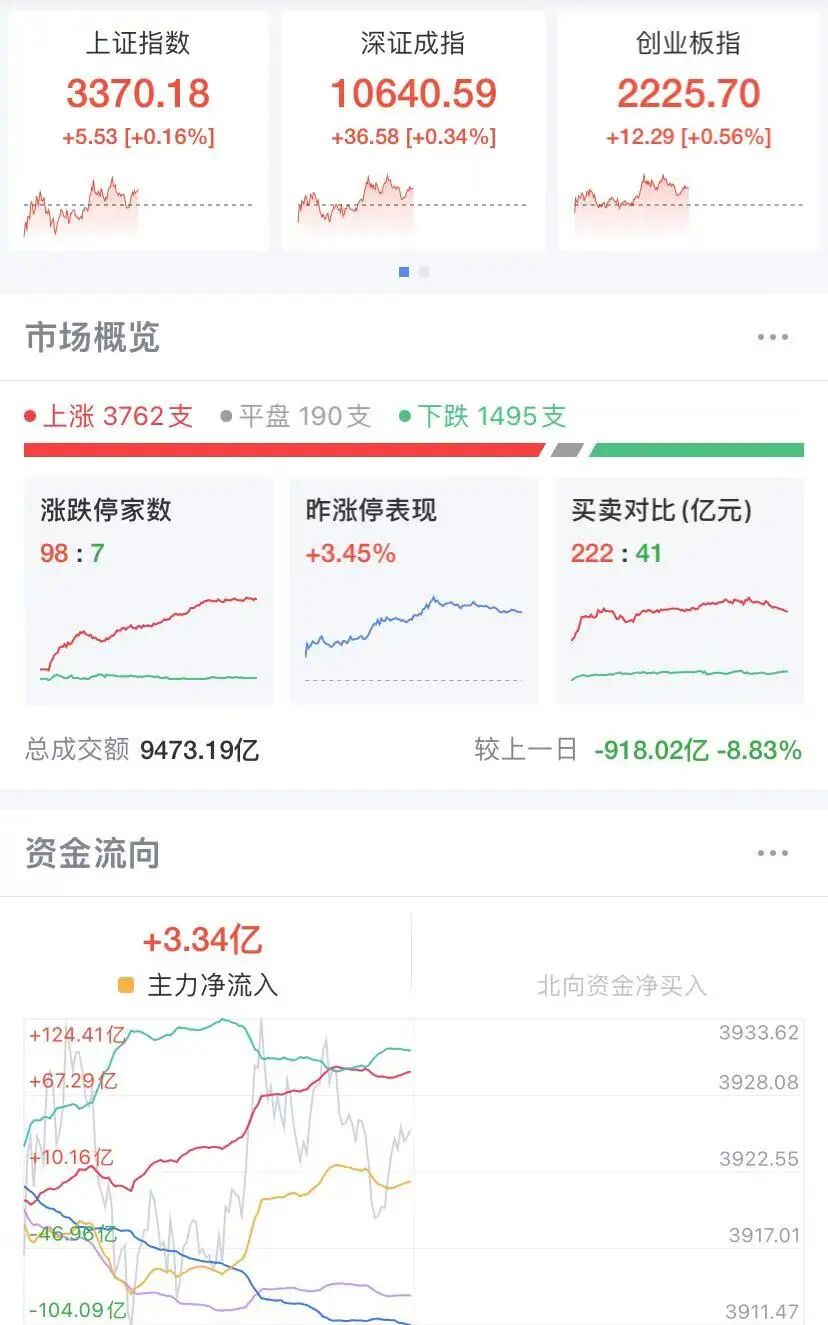The image size is (828, 1325).
Task: Open the 市场概览 overflow menu
Action: (x=773, y=338)
